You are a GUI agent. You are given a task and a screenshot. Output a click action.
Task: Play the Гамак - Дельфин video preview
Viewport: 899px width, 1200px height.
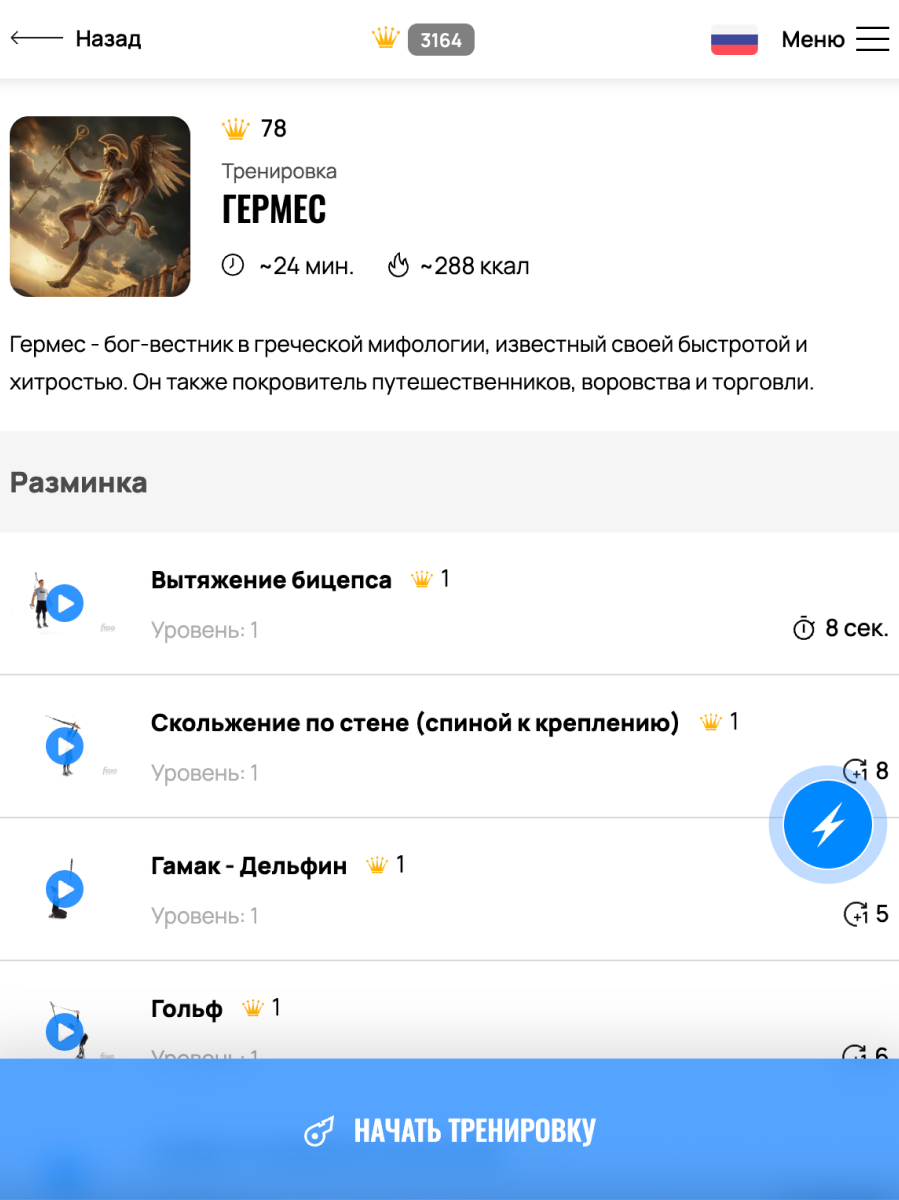65,889
